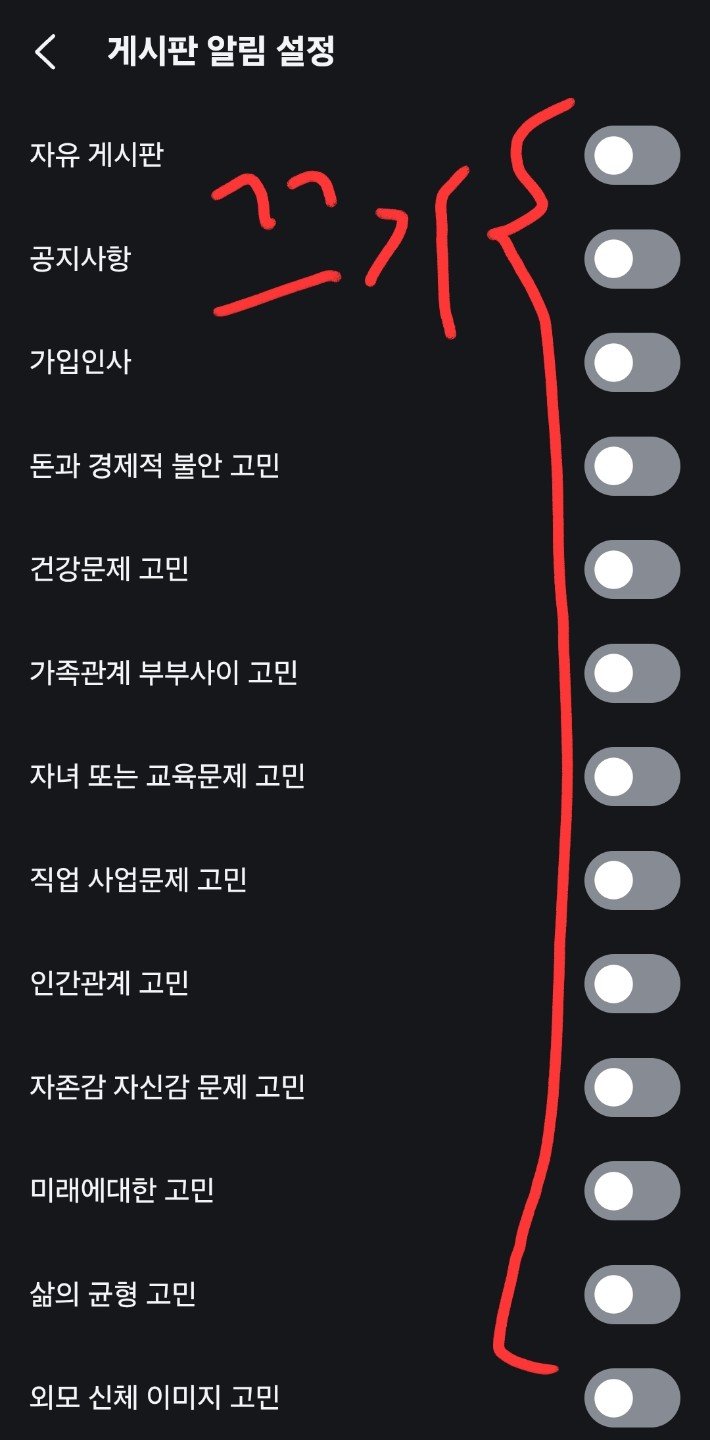Screen dimensions: 710x1440
Task: Toggle 가족관계 부부사이 고민 alerts
Action: (x=632, y=673)
